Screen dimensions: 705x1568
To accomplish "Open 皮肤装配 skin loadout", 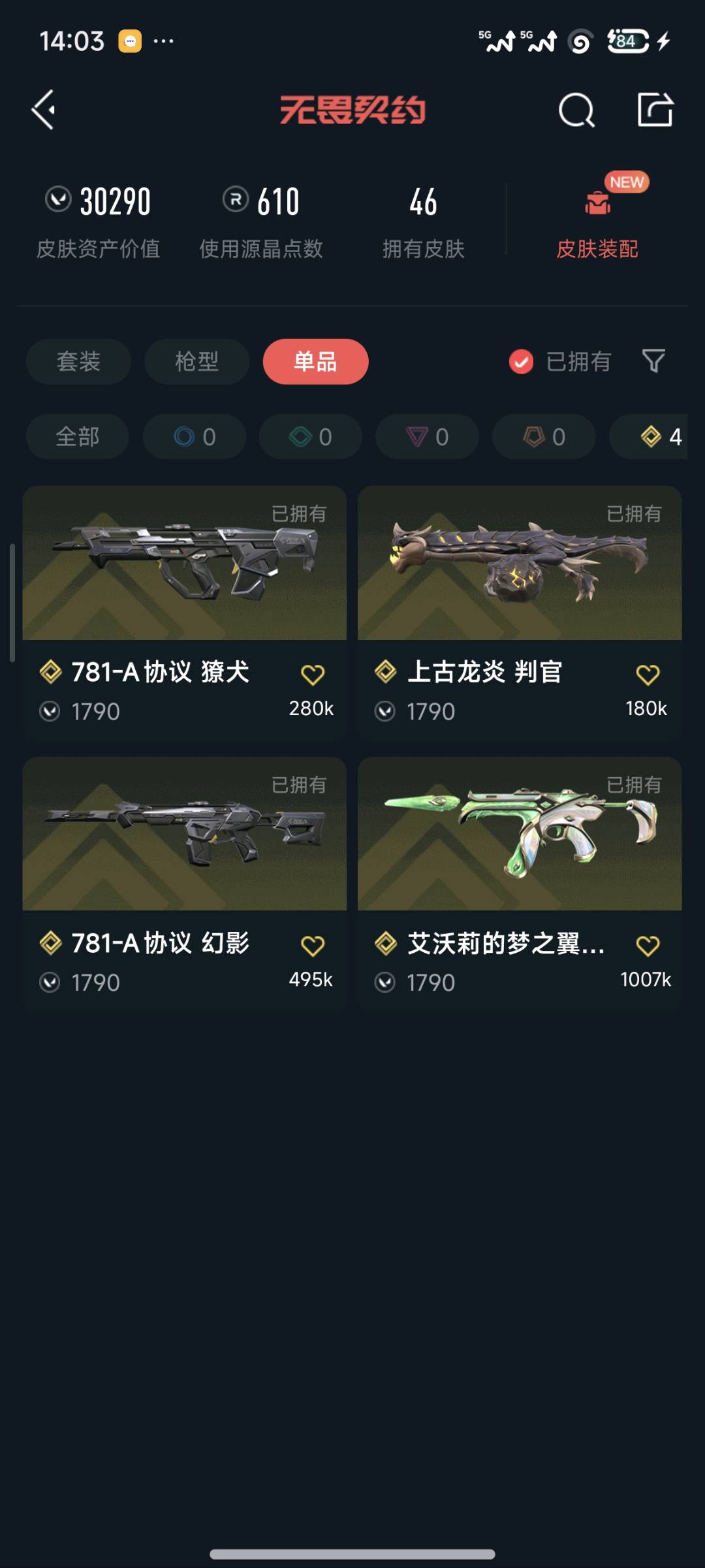I will [597, 222].
